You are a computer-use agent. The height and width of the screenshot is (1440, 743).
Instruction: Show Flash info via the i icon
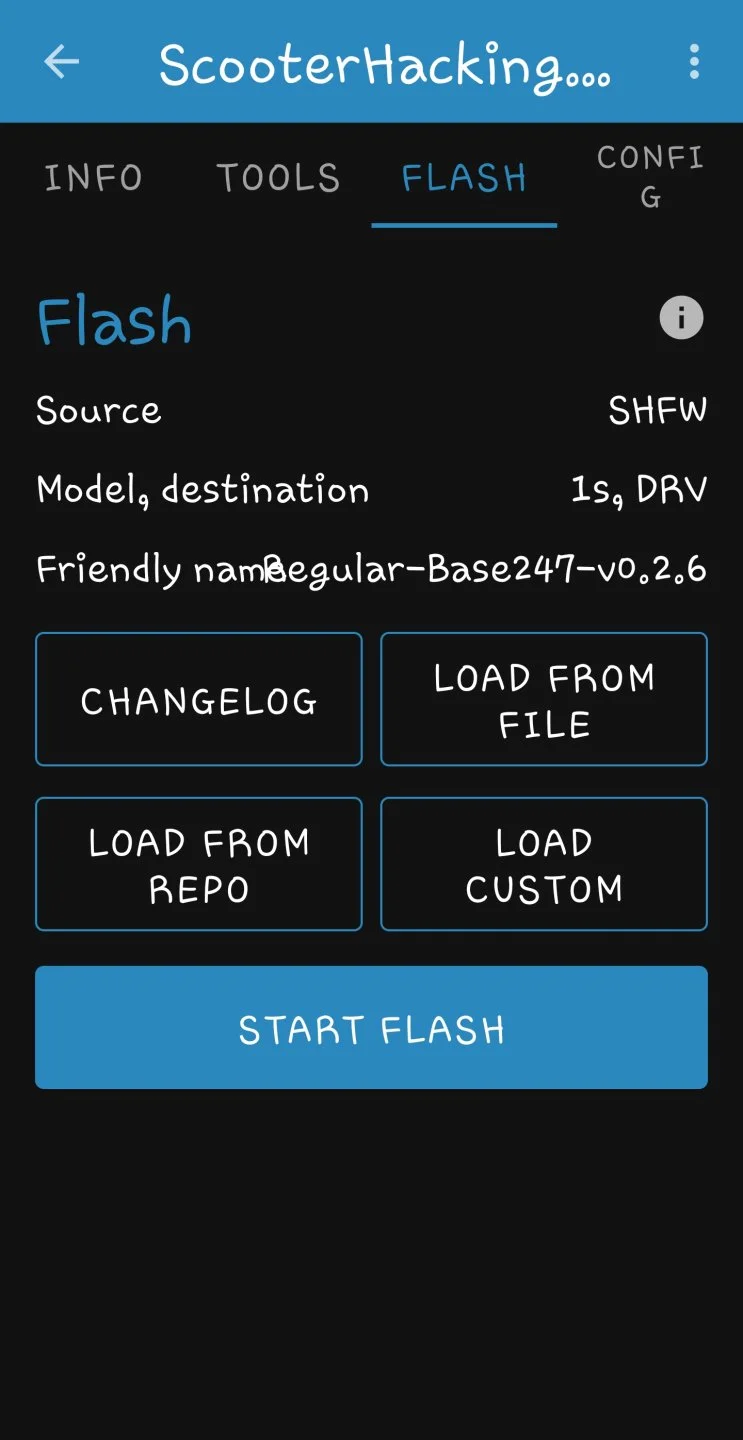pos(681,318)
